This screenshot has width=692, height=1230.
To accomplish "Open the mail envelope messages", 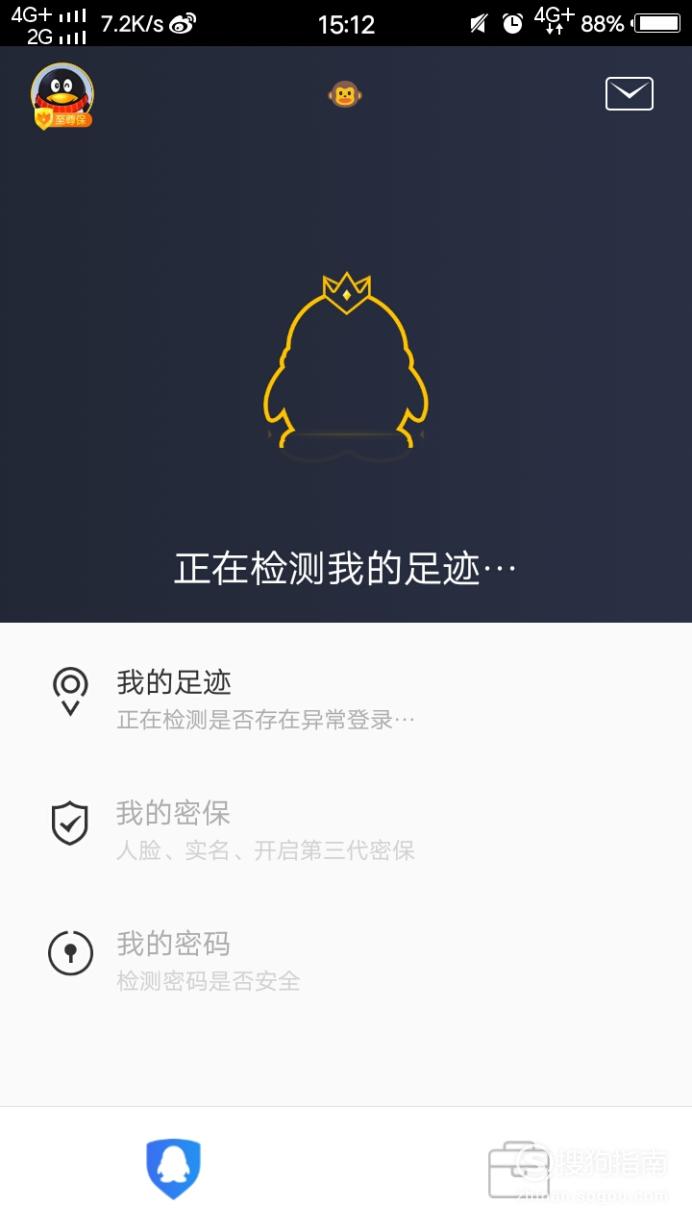I will (x=629, y=94).
